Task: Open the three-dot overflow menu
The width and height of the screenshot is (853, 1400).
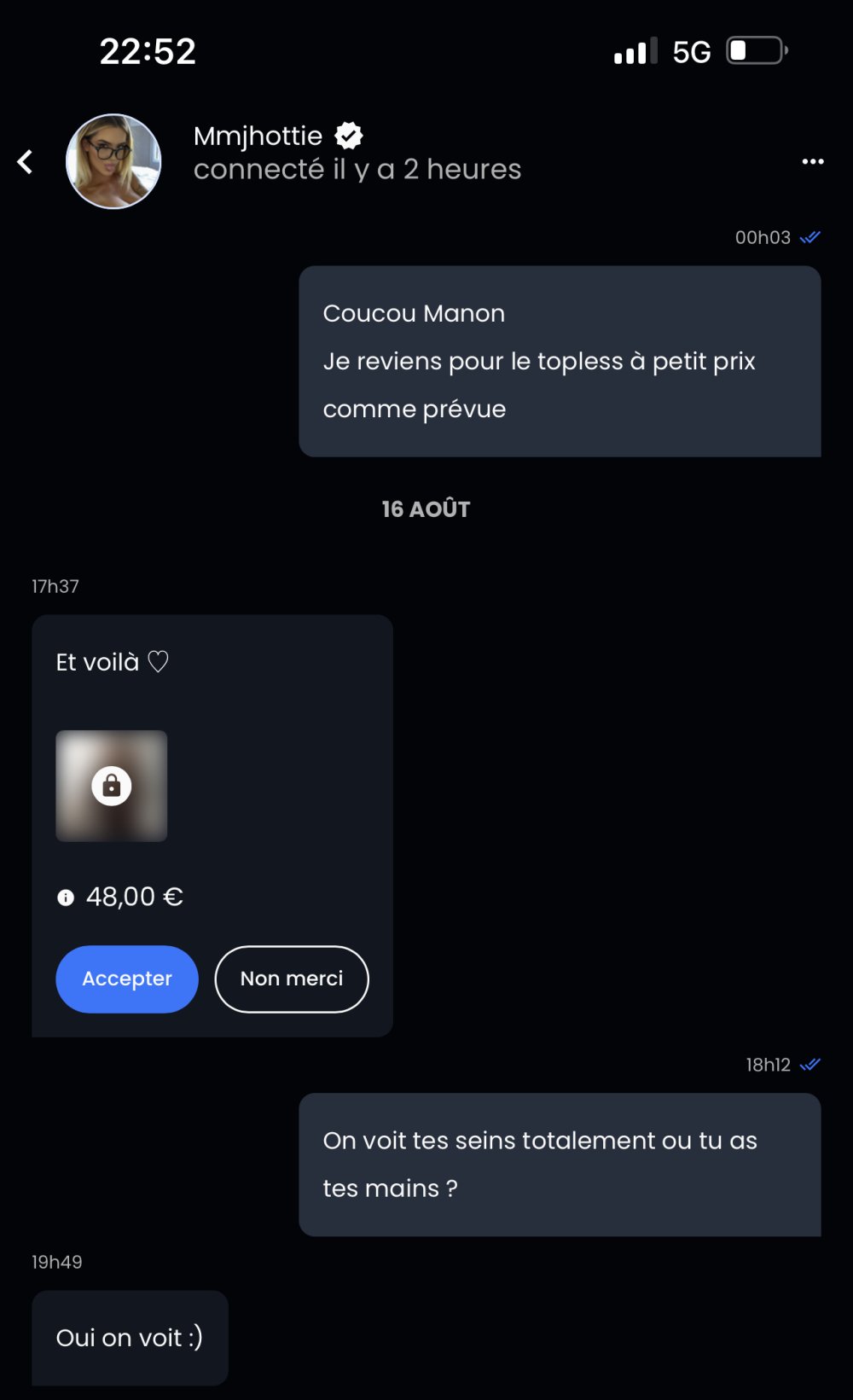Action: click(x=812, y=161)
